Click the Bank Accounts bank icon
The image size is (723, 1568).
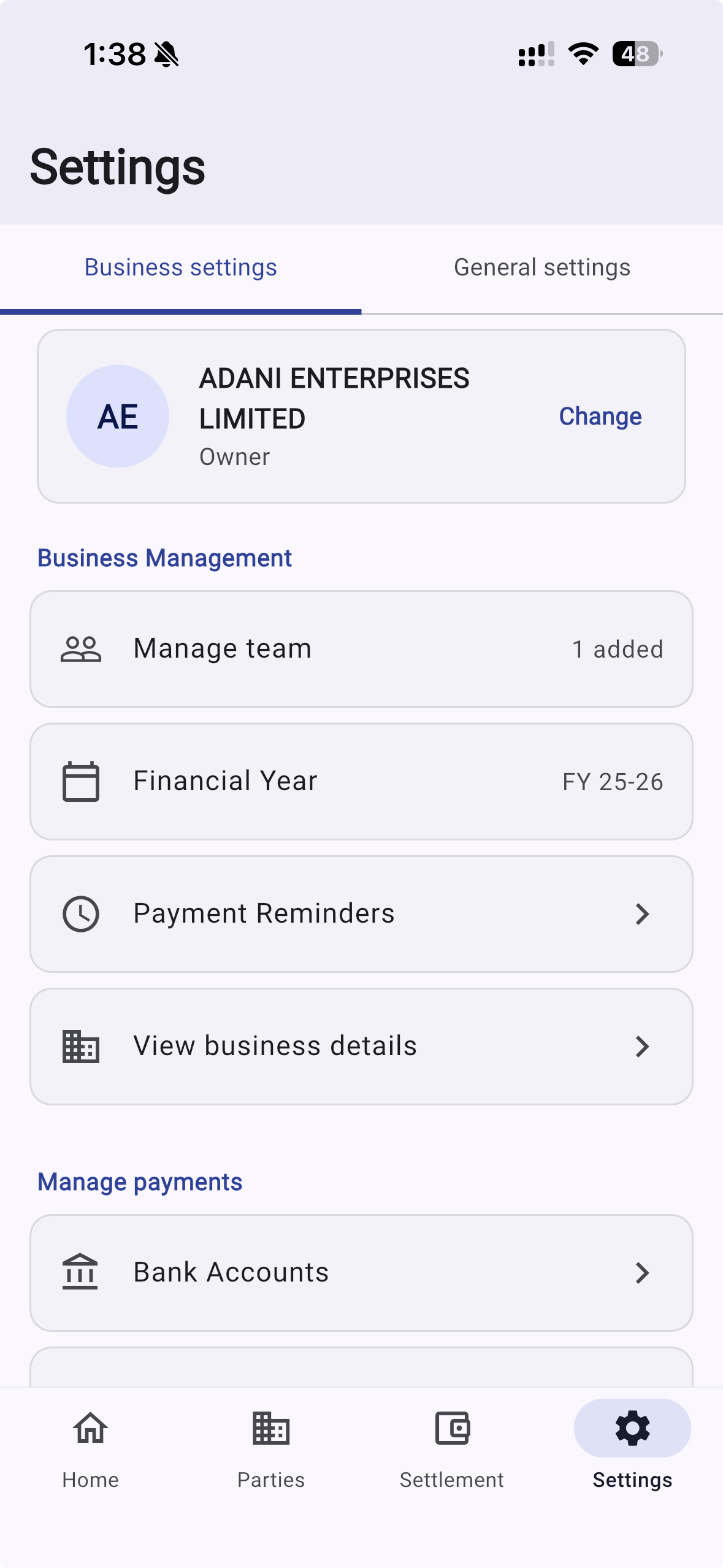81,1272
